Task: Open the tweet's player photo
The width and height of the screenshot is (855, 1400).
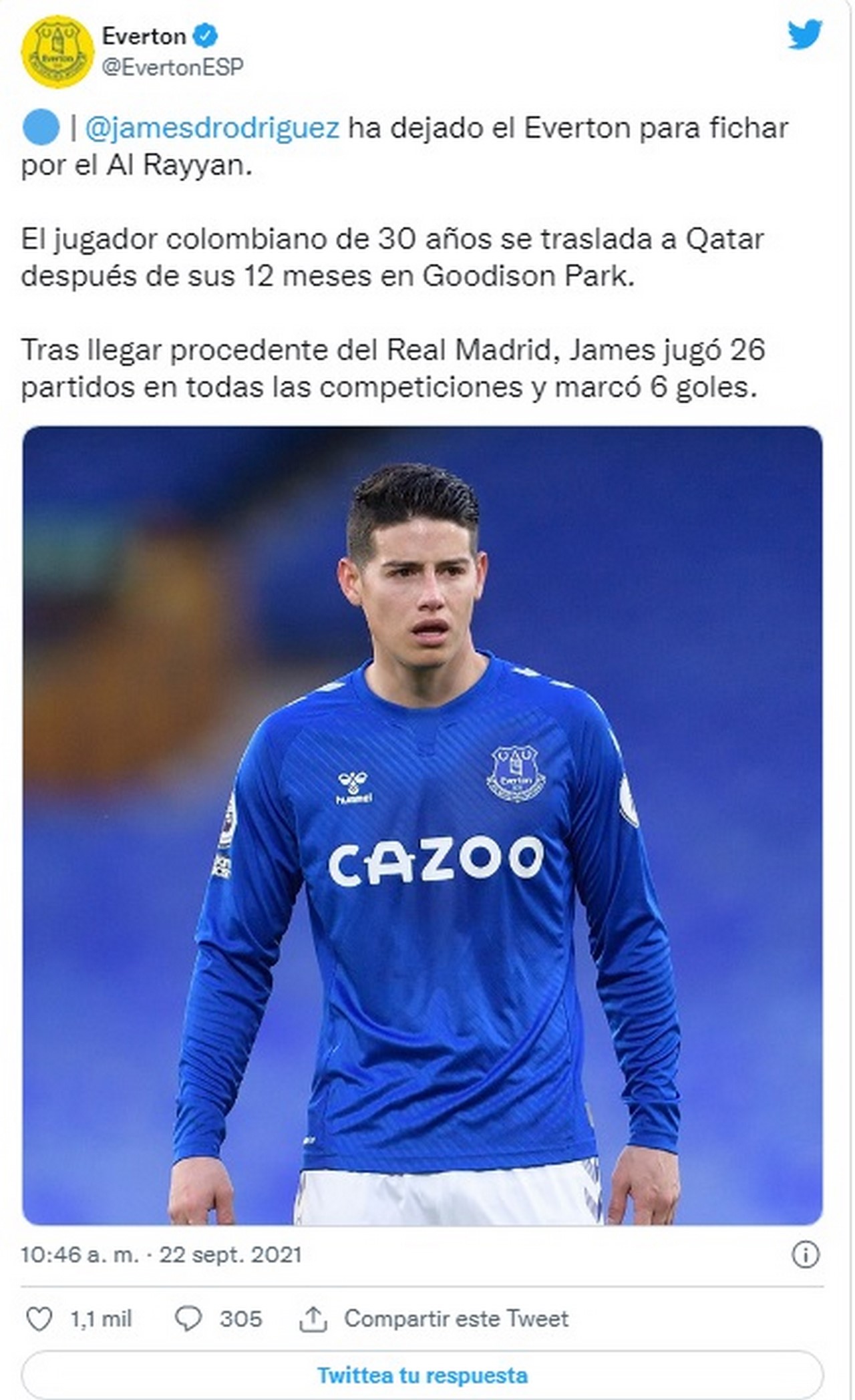Action: 422,826
